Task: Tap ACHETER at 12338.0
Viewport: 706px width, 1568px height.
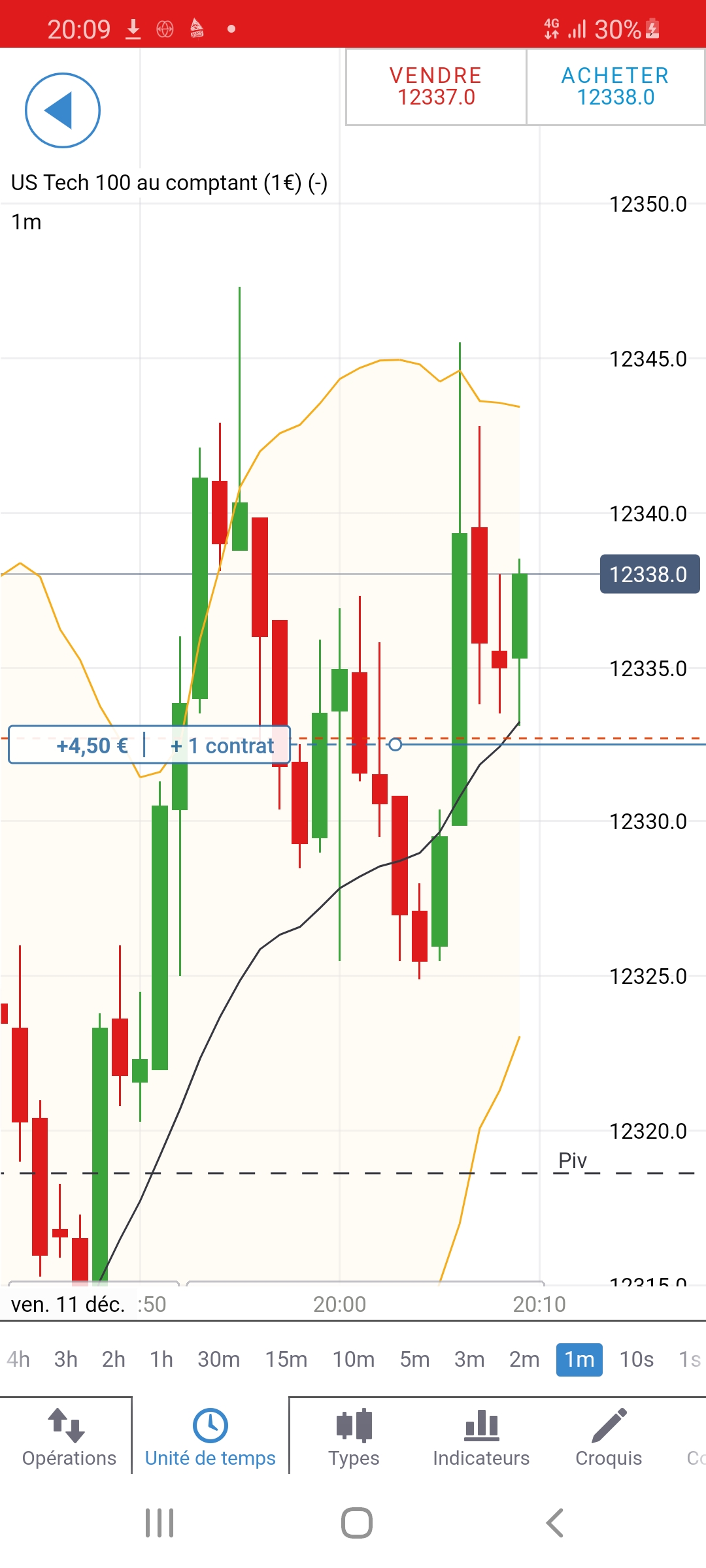Action: click(x=615, y=86)
